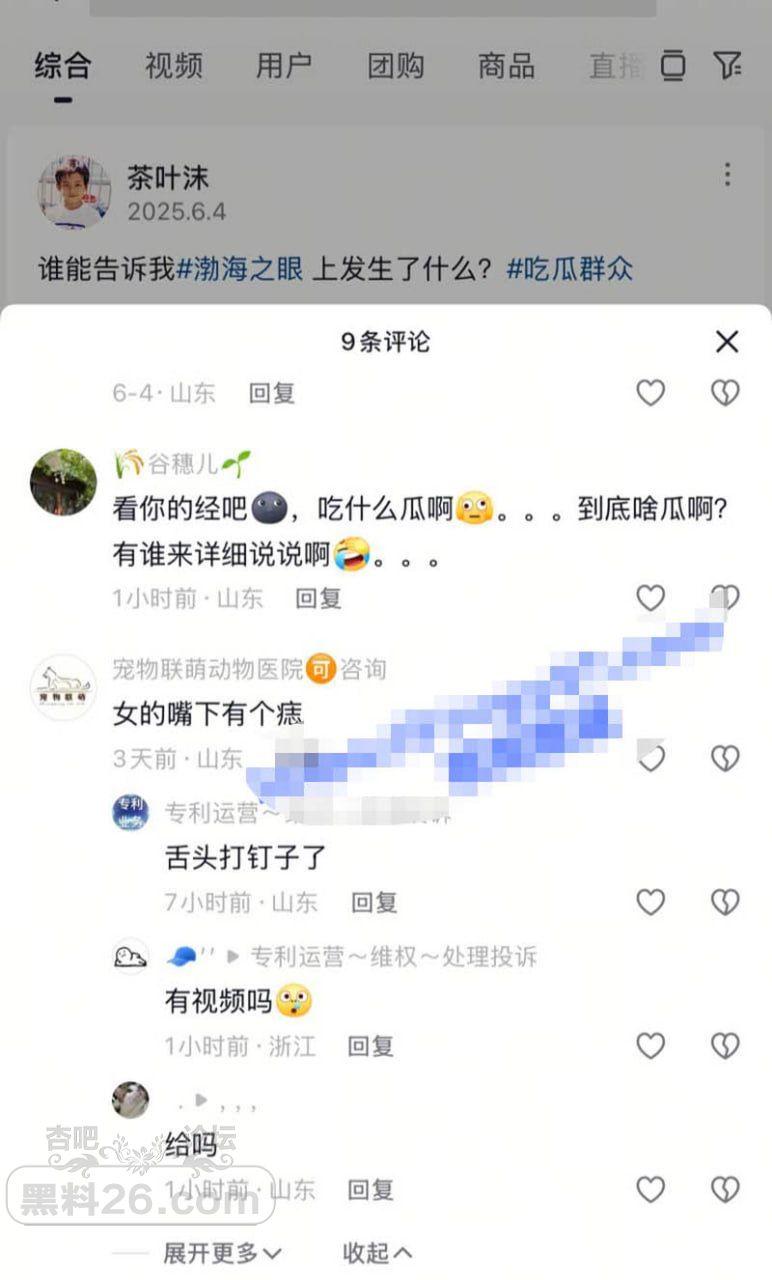The width and height of the screenshot is (772, 1280).
Task: Open the #吃瓜群众 hashtag
Action: pos(569,269)
